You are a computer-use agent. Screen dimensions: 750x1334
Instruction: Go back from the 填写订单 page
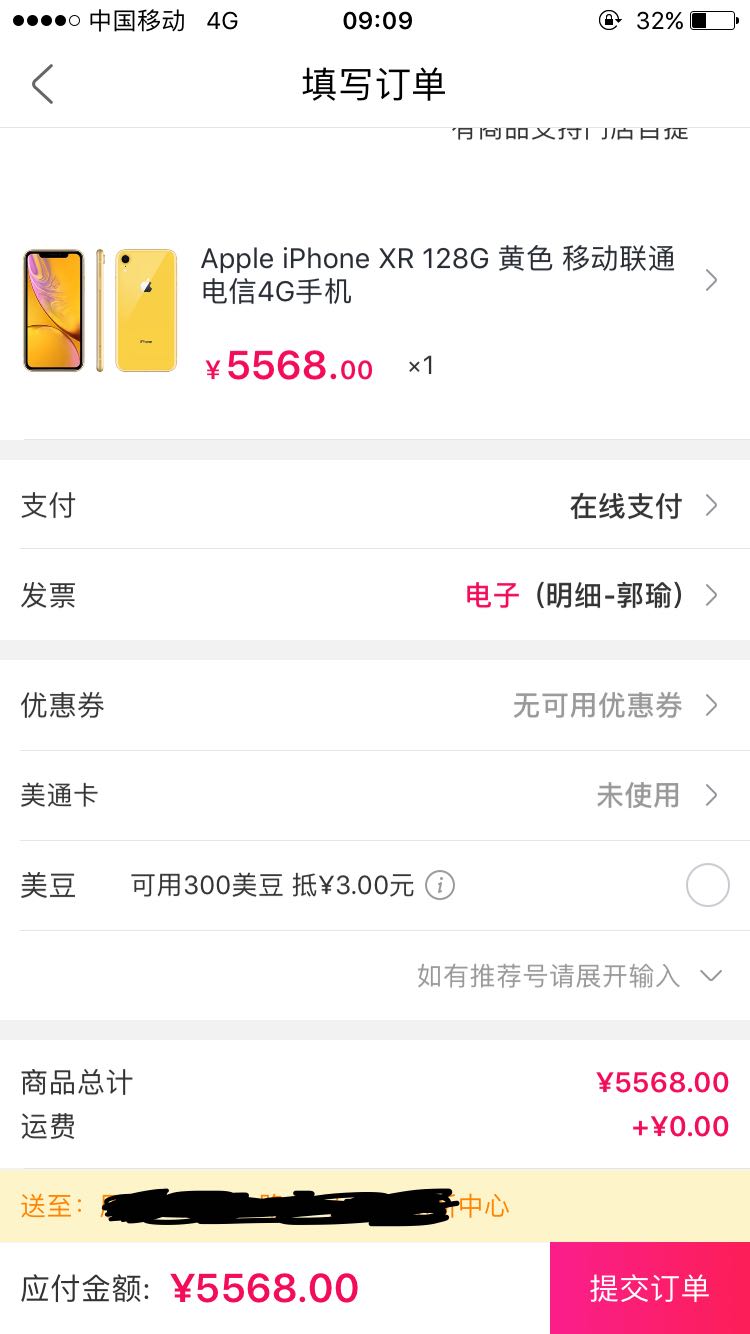(42, 85)
